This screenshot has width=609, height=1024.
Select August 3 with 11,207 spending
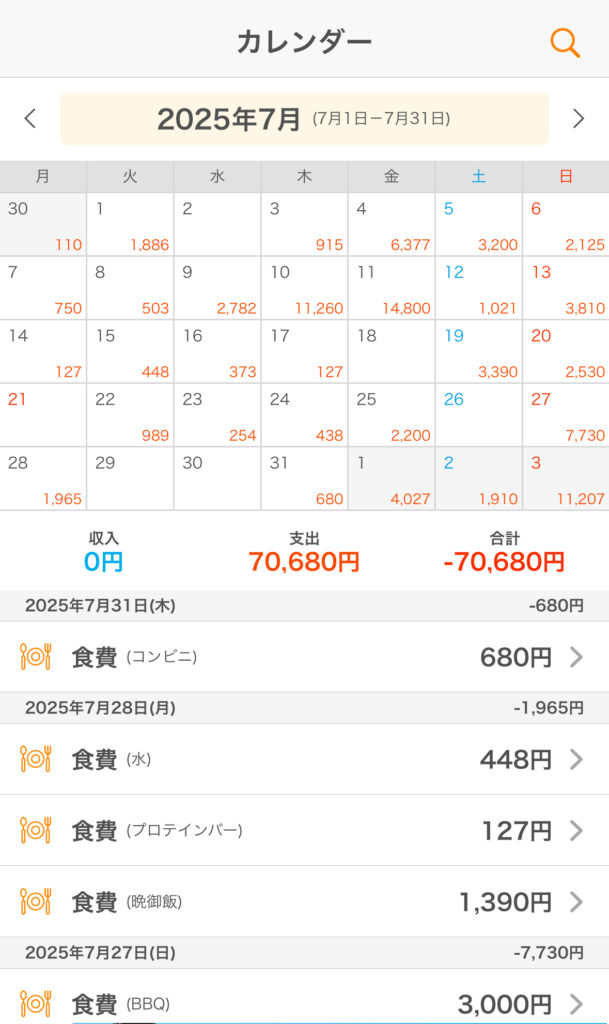pyautogui.click(x=566, y=479)
